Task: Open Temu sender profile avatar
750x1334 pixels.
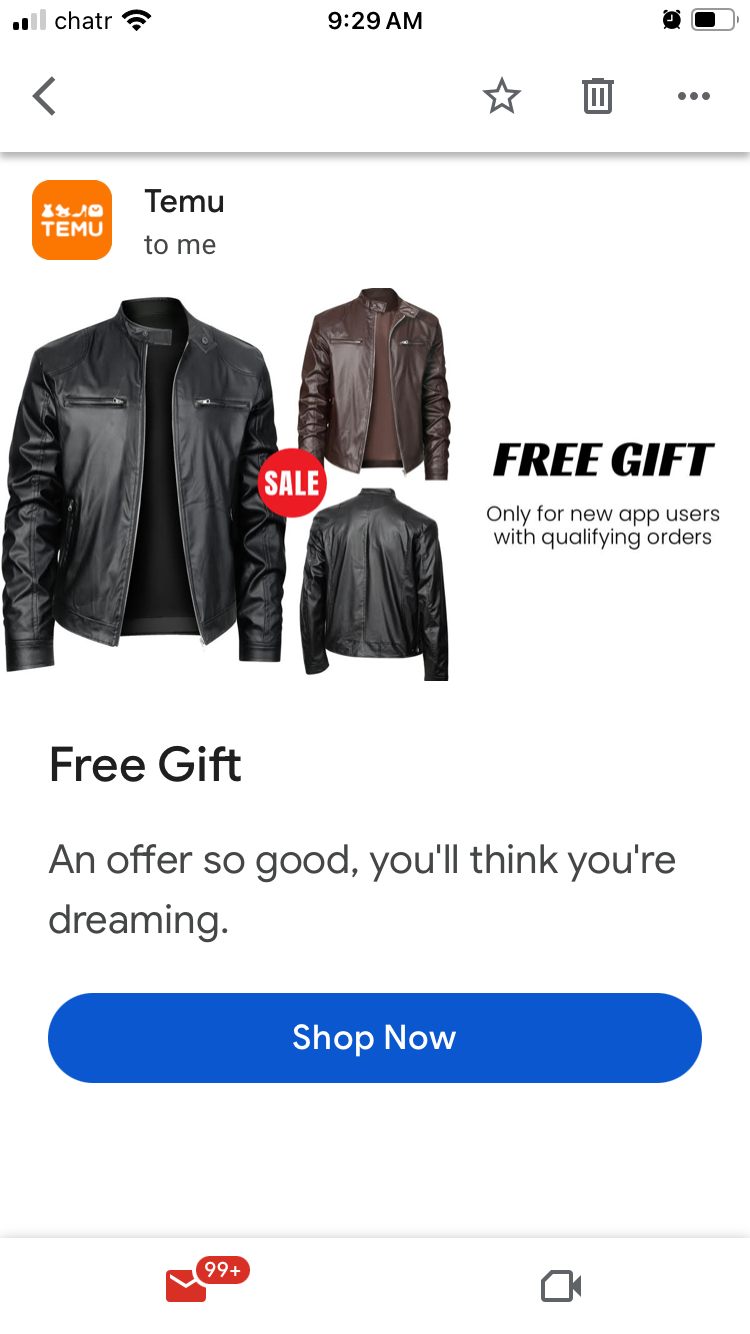Action: pos(72,220)
